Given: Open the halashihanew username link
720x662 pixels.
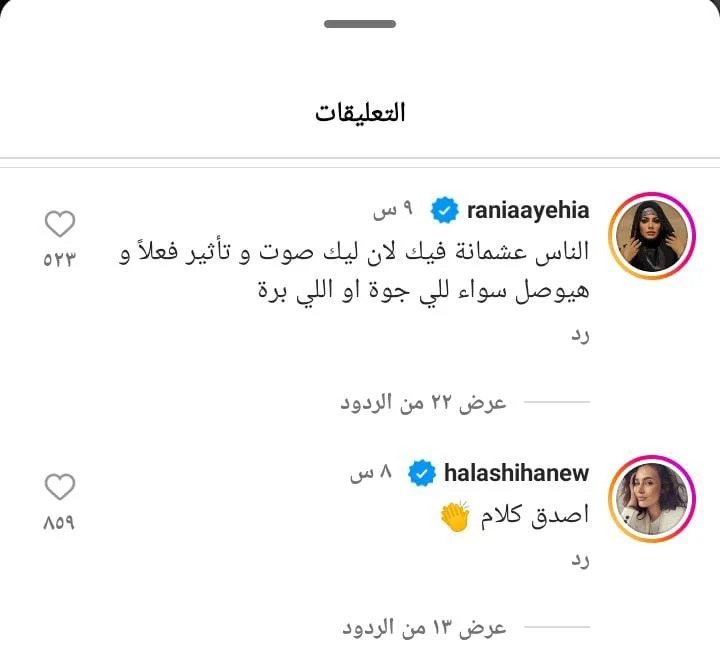Looking at the screenshot, I should click(516, 474).
